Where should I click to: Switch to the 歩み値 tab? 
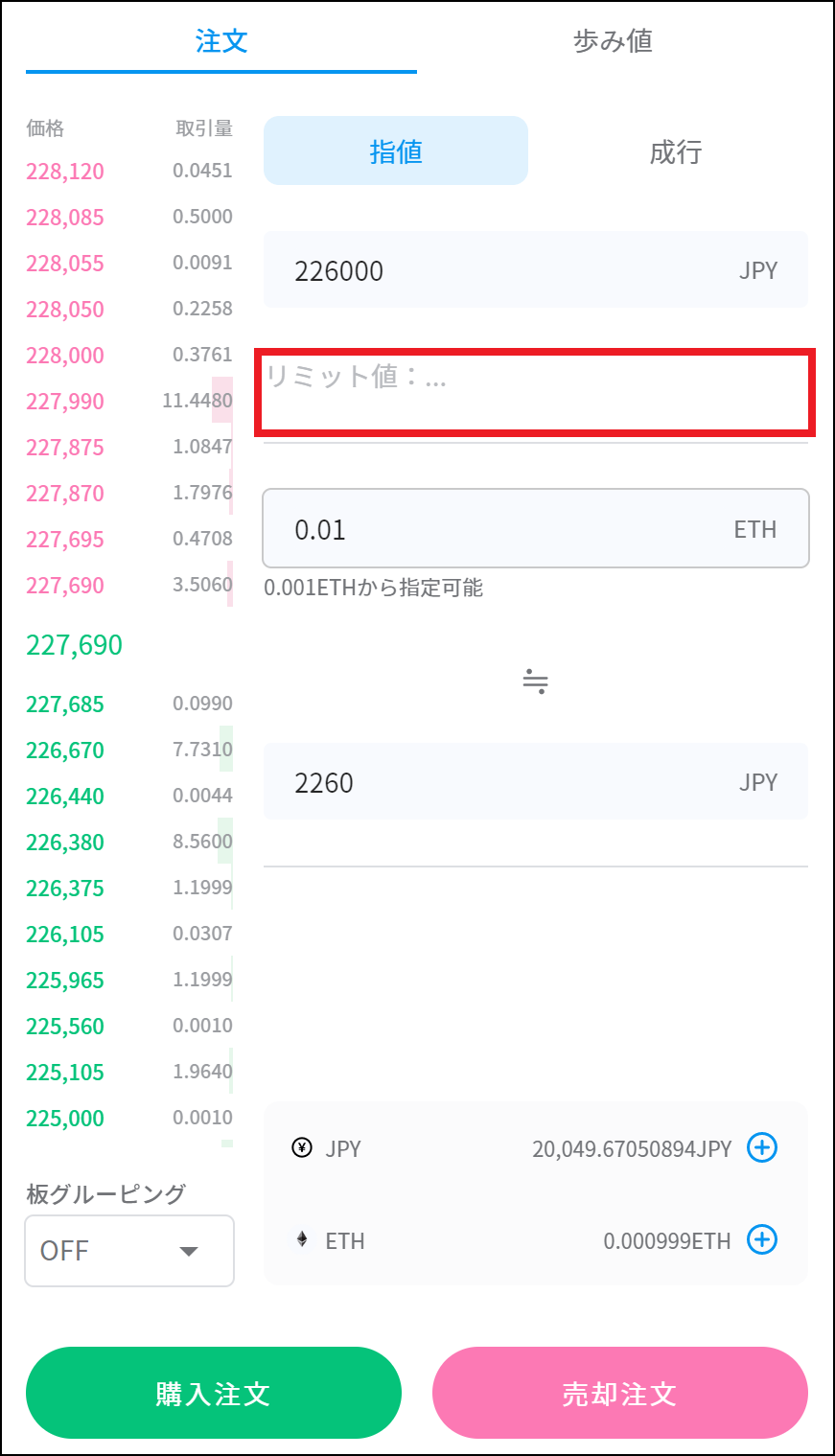613,41
